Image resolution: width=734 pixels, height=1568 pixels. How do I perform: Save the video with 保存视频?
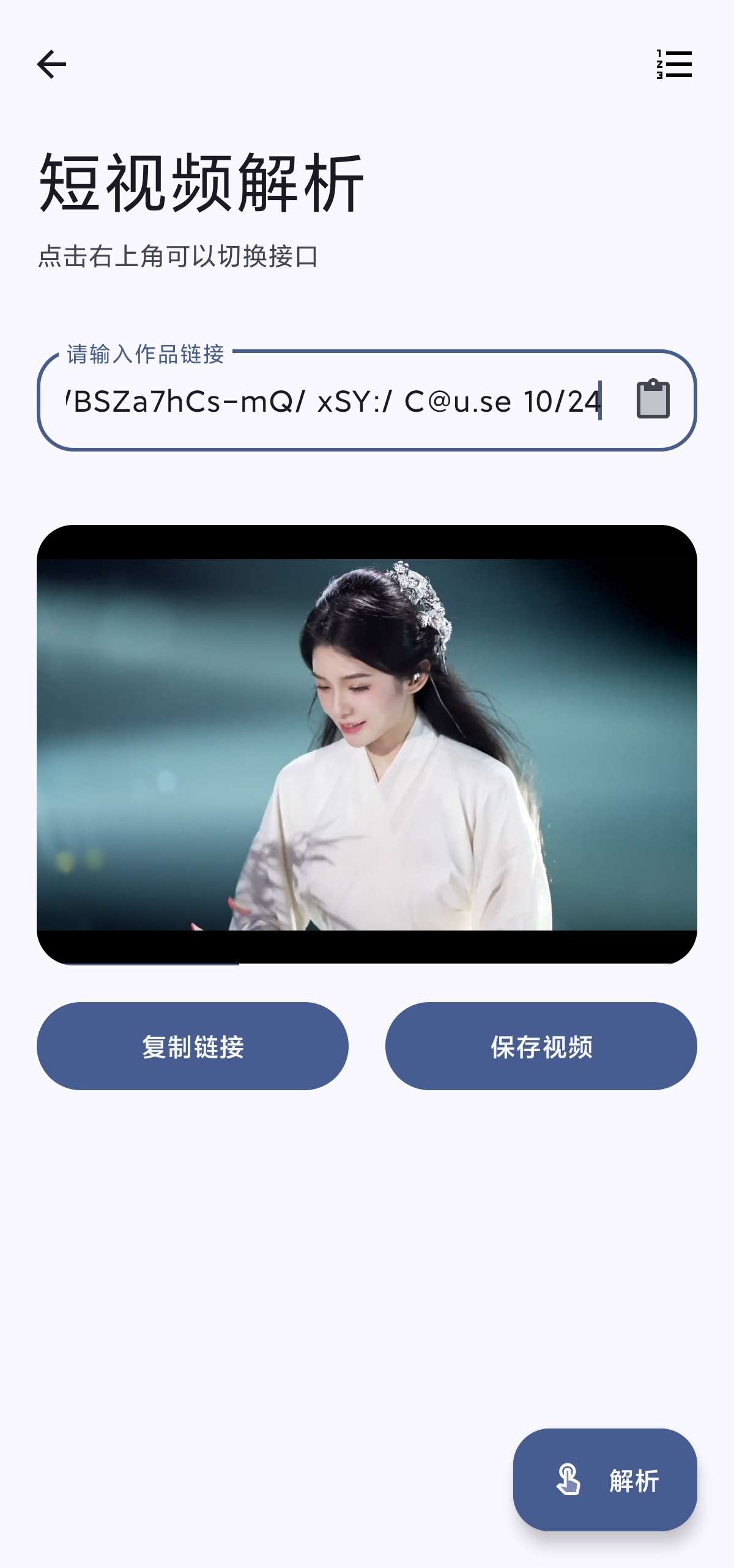click(541, 1046)
